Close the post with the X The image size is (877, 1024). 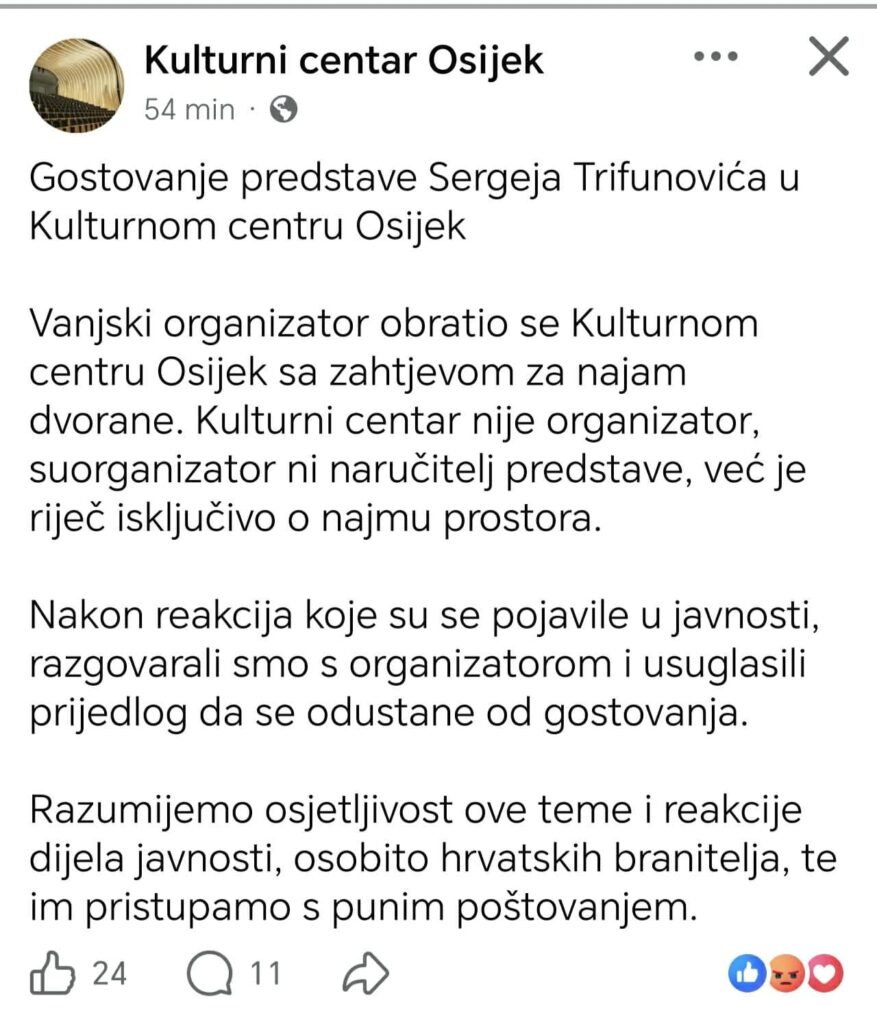pyautogui.click(x=829, y=56)
